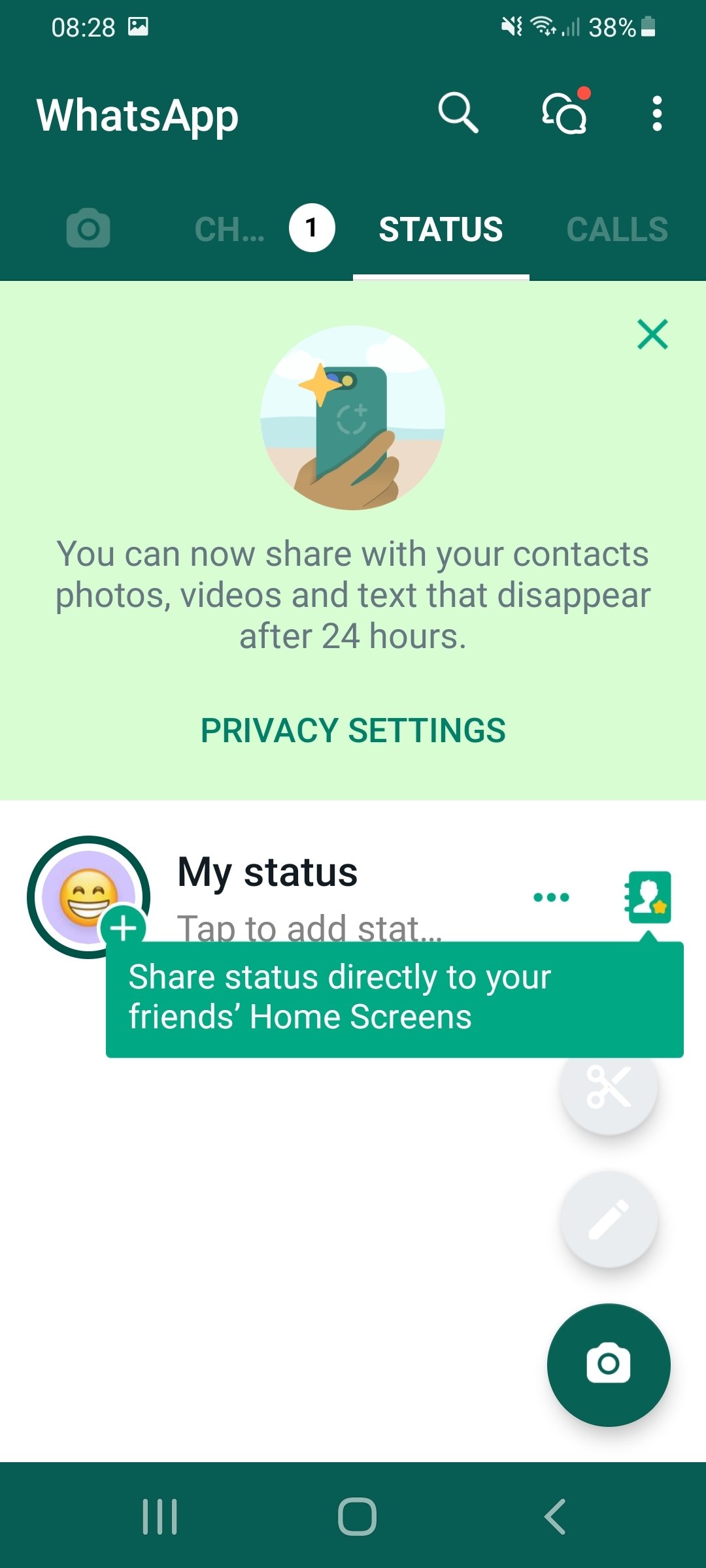Open Privacy Settings link
The width and height of the screenshot is (706, 1568).
tap(353, 730)
